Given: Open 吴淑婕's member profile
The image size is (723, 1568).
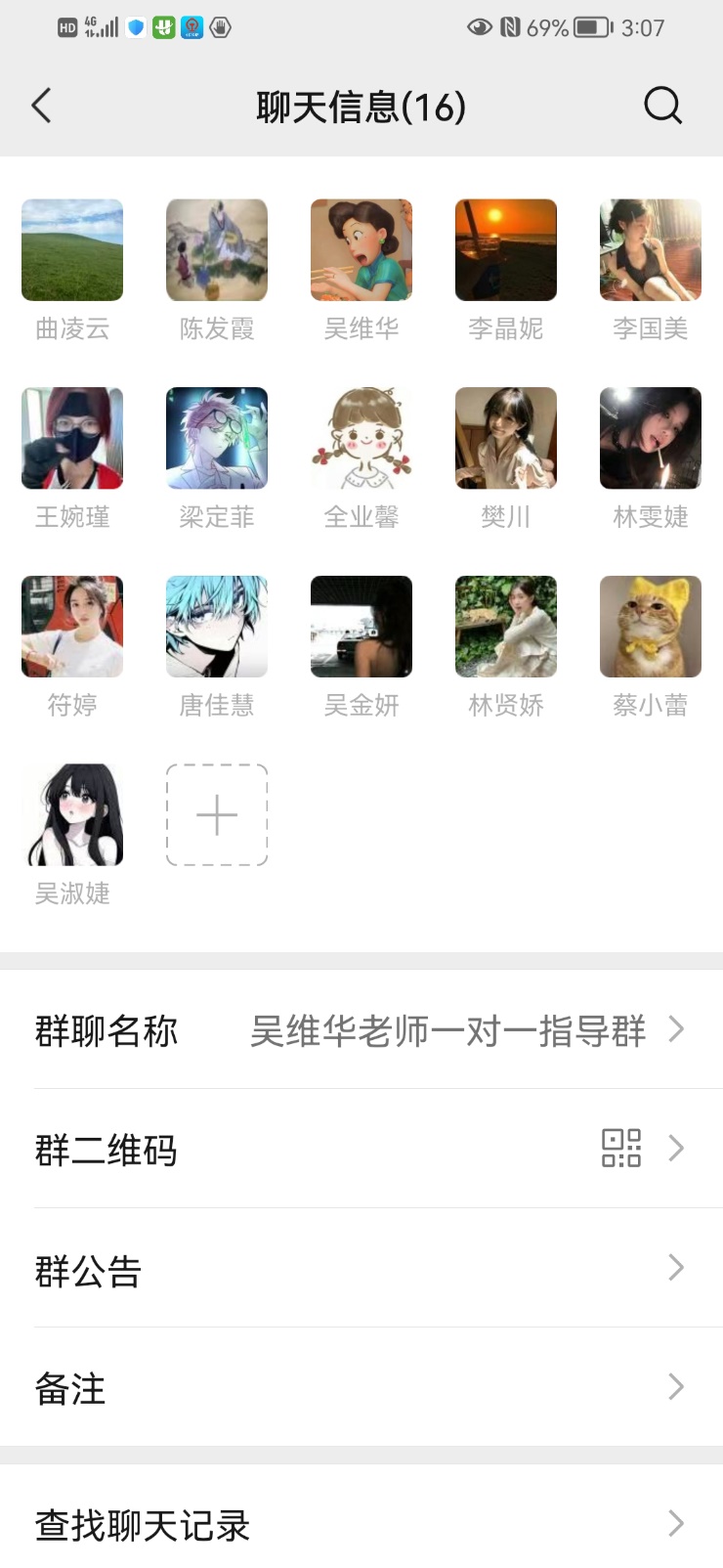Looking at the screenshot, I should 72,814.
